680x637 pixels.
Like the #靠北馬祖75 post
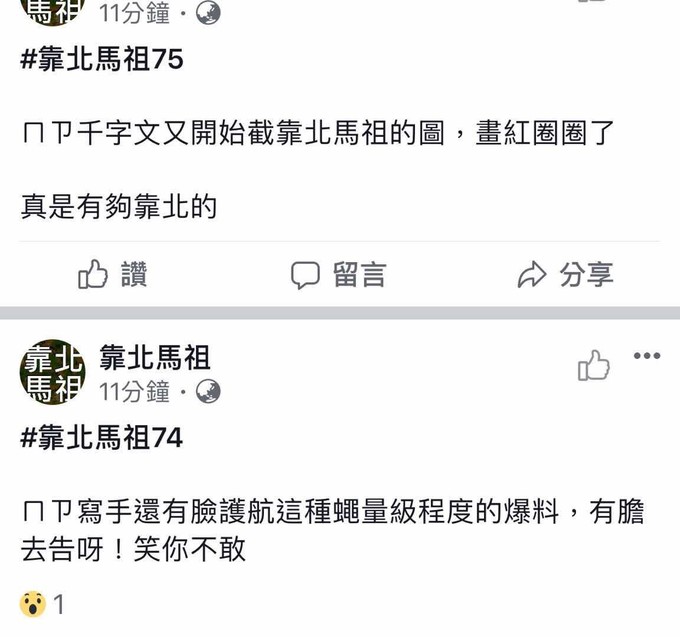pos(112,275)
